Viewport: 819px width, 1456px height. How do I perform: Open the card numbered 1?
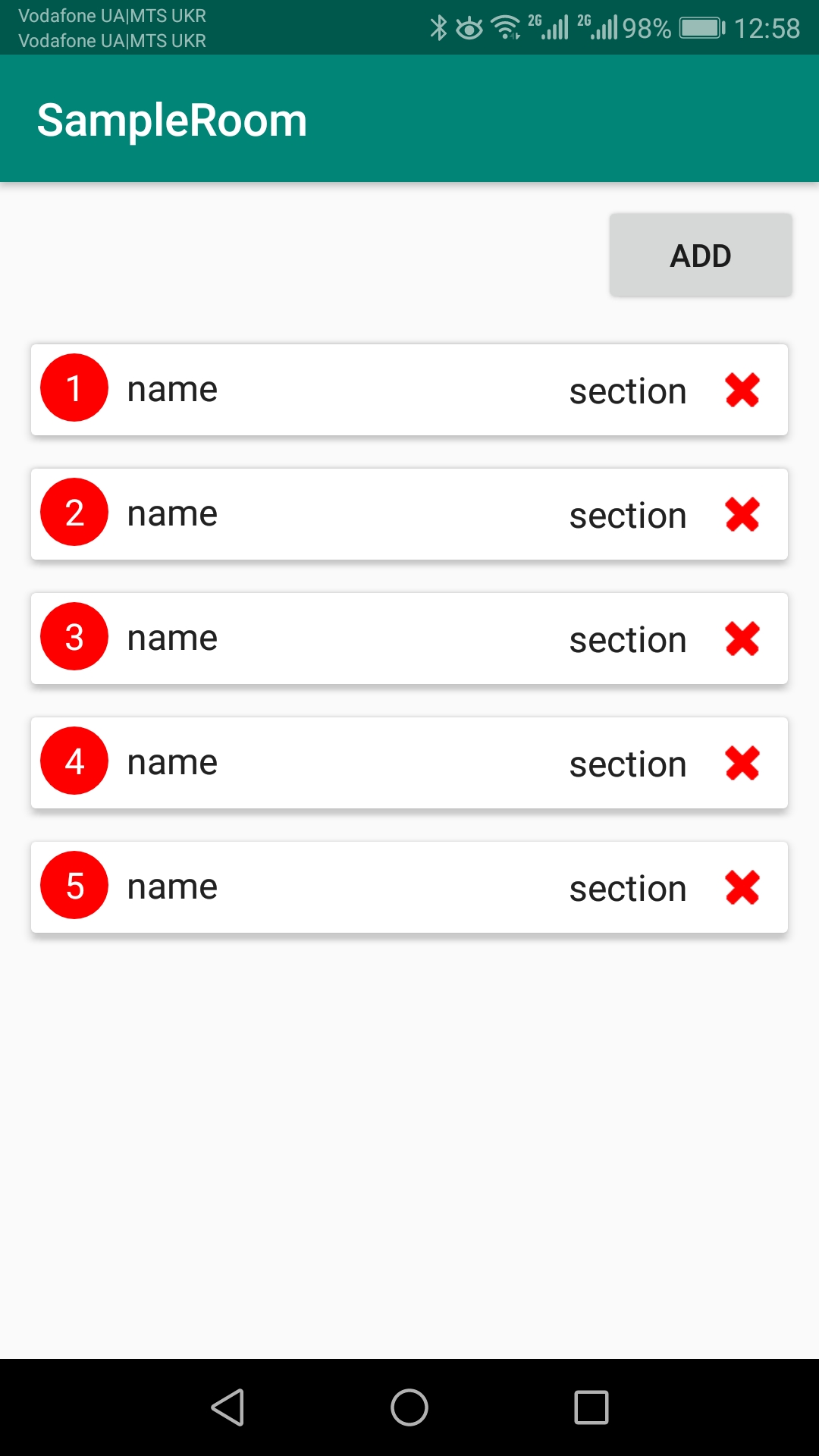pos(409,390)
